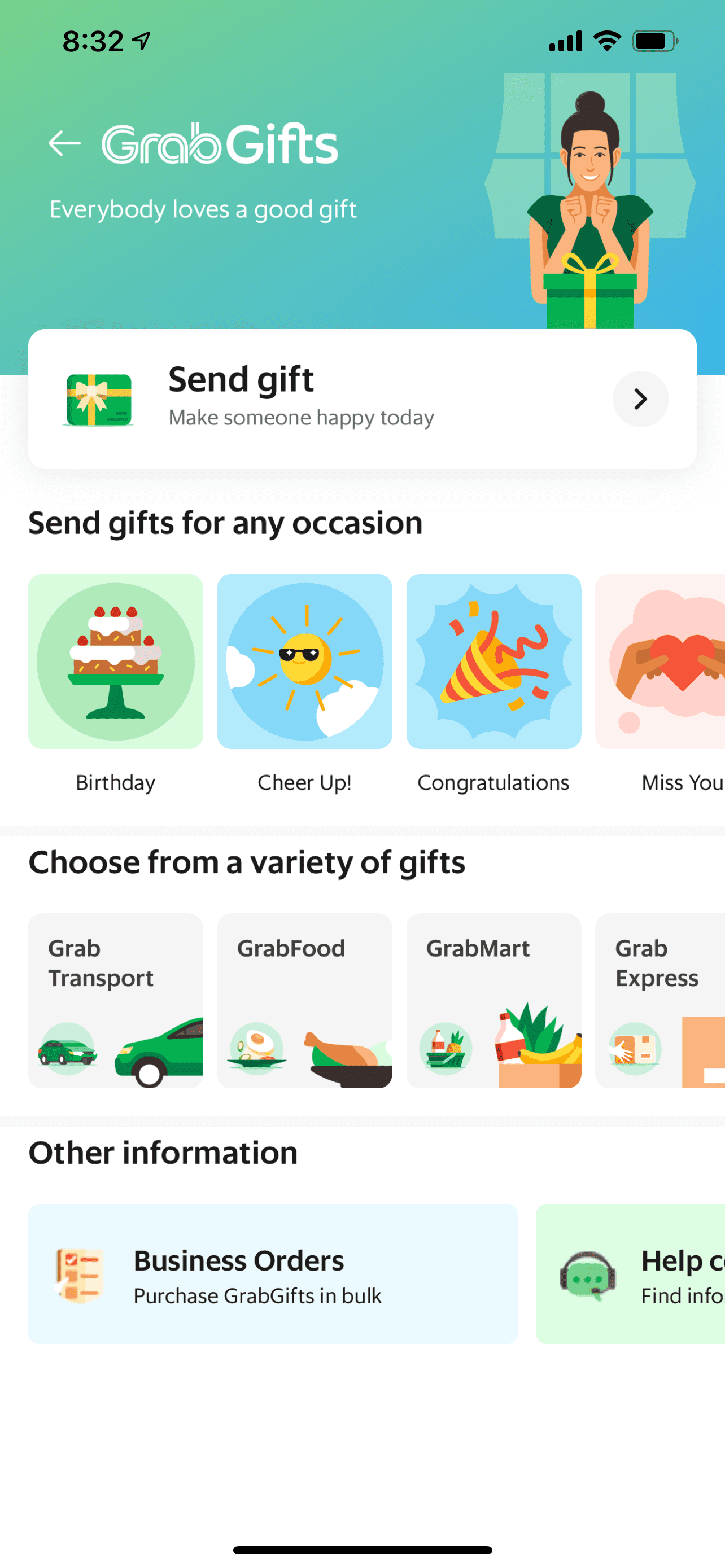Viewport: 725px width, 1568px height.
Task: View GrabFood gift options
Action: point(304,1000)
